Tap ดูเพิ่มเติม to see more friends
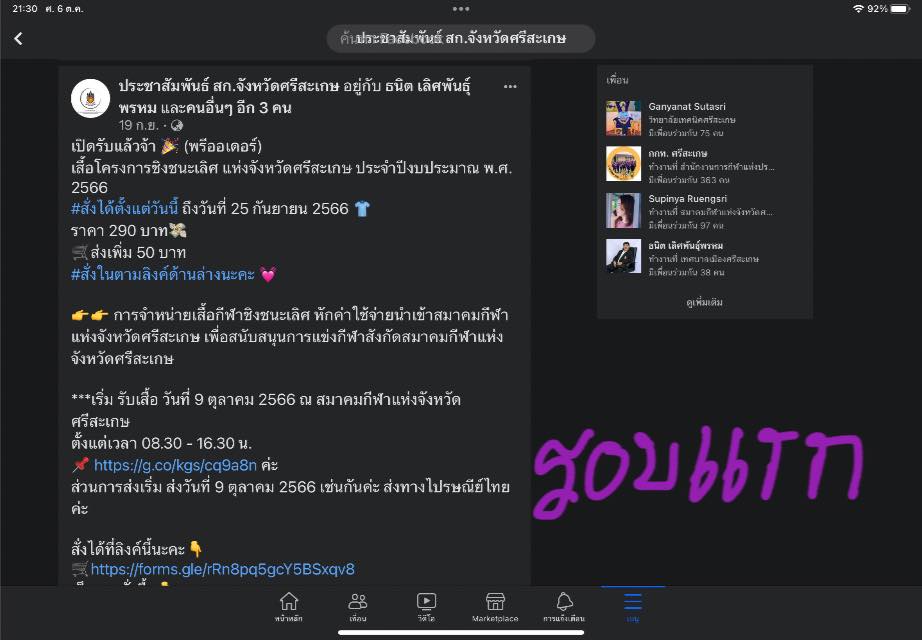The height and width of the screenshot is (640, 922). point(704,302)
